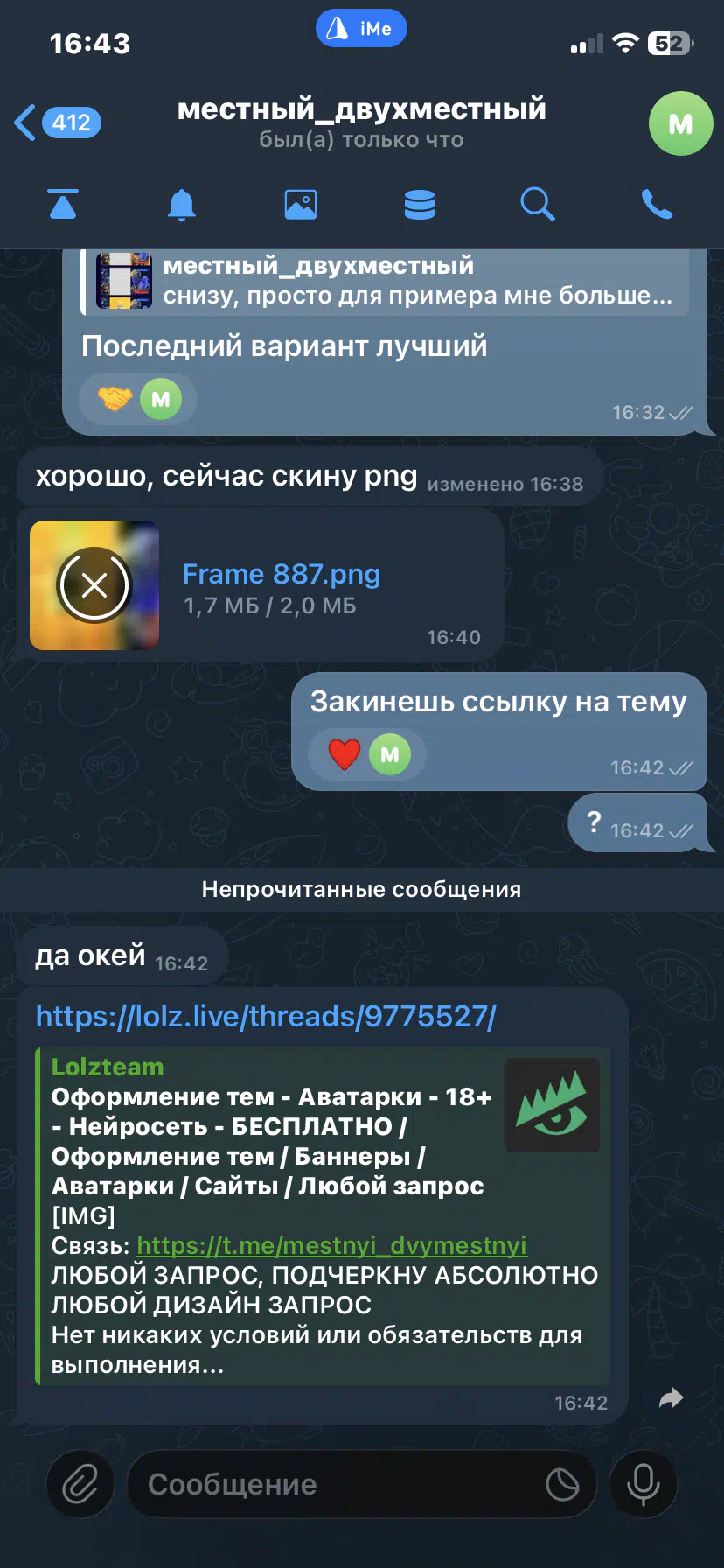Tap the heart reaction
724x1568 pixels.
(x=345, y=754)
